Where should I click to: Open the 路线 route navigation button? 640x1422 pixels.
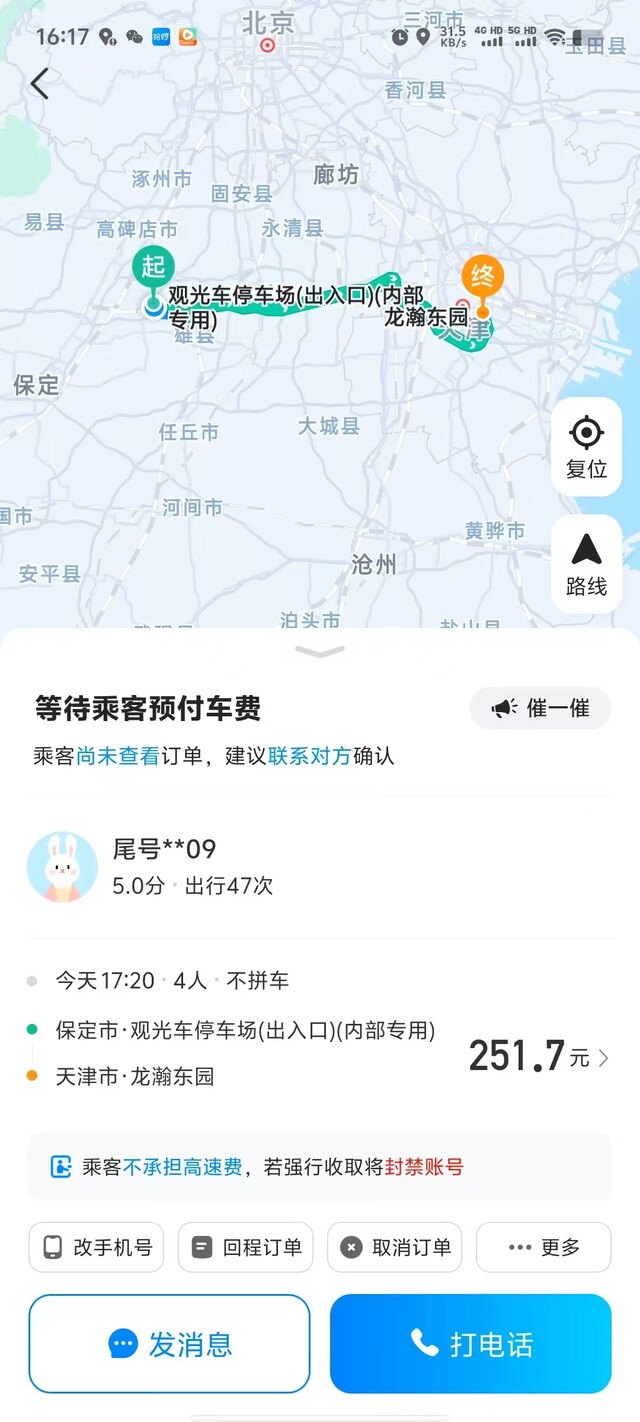click(586, 563)
